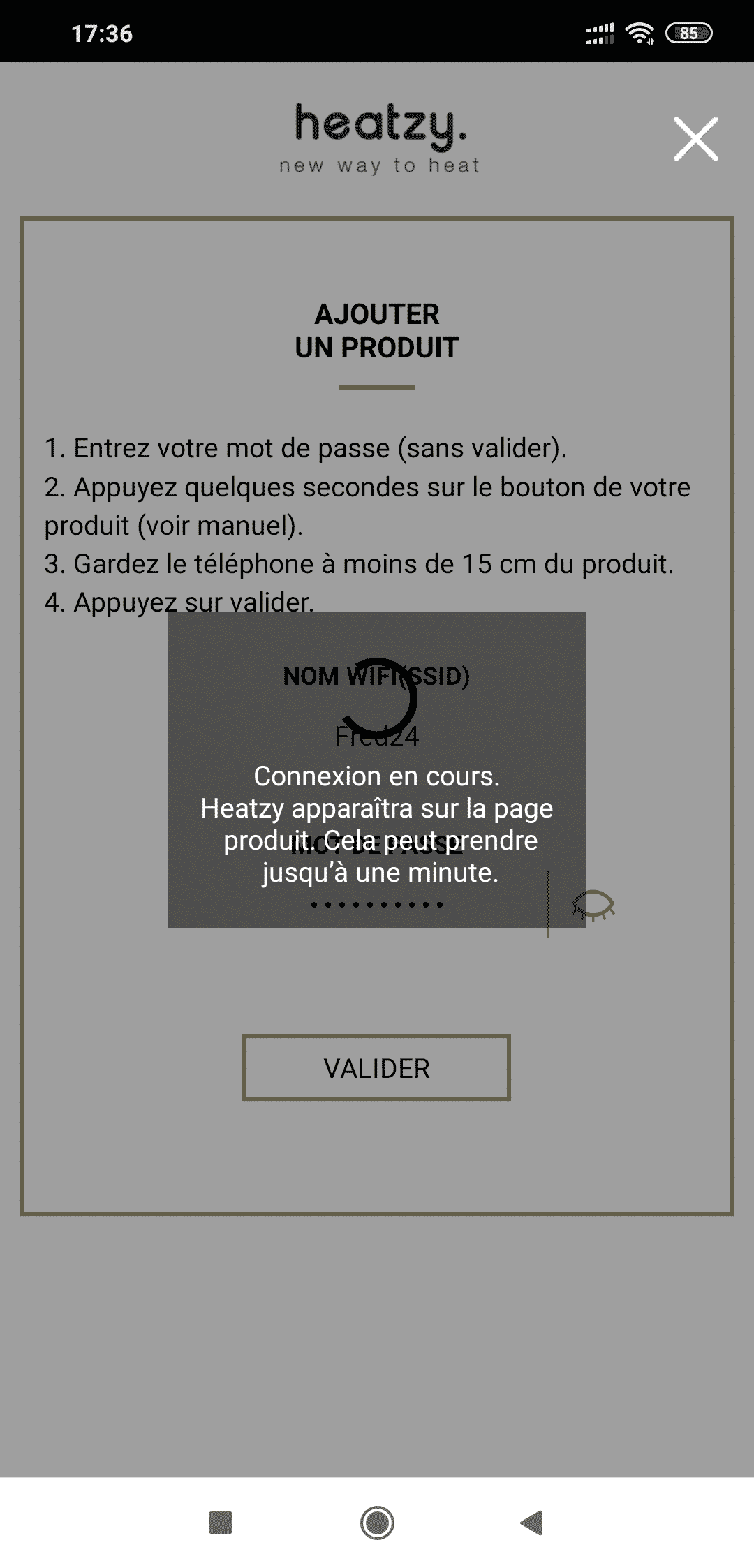Tap the Valider button
Image resolution: width=754 pixels, height=1568 pixels.
point(376,1067)
